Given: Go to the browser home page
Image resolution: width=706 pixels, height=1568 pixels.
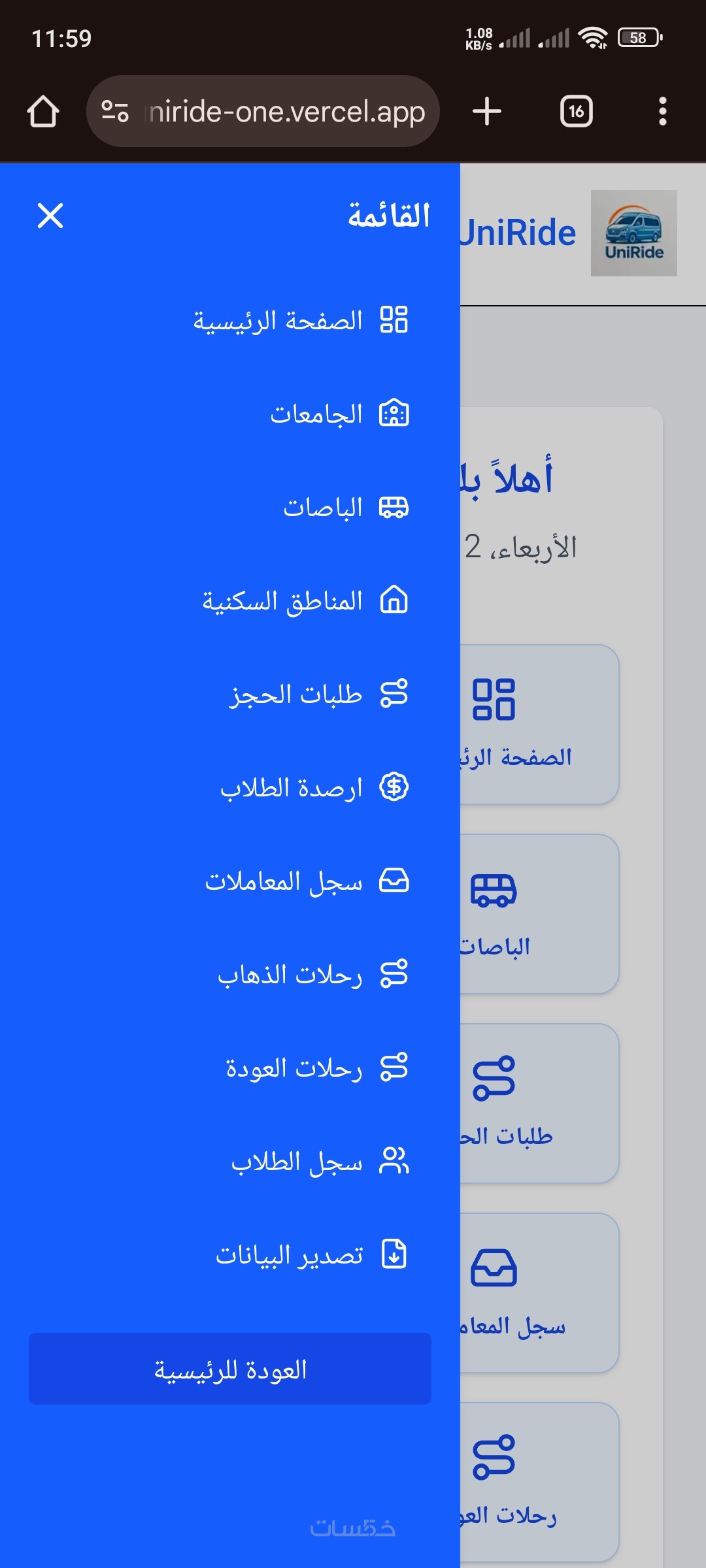Looking at the screenshot, I should 43,111.
